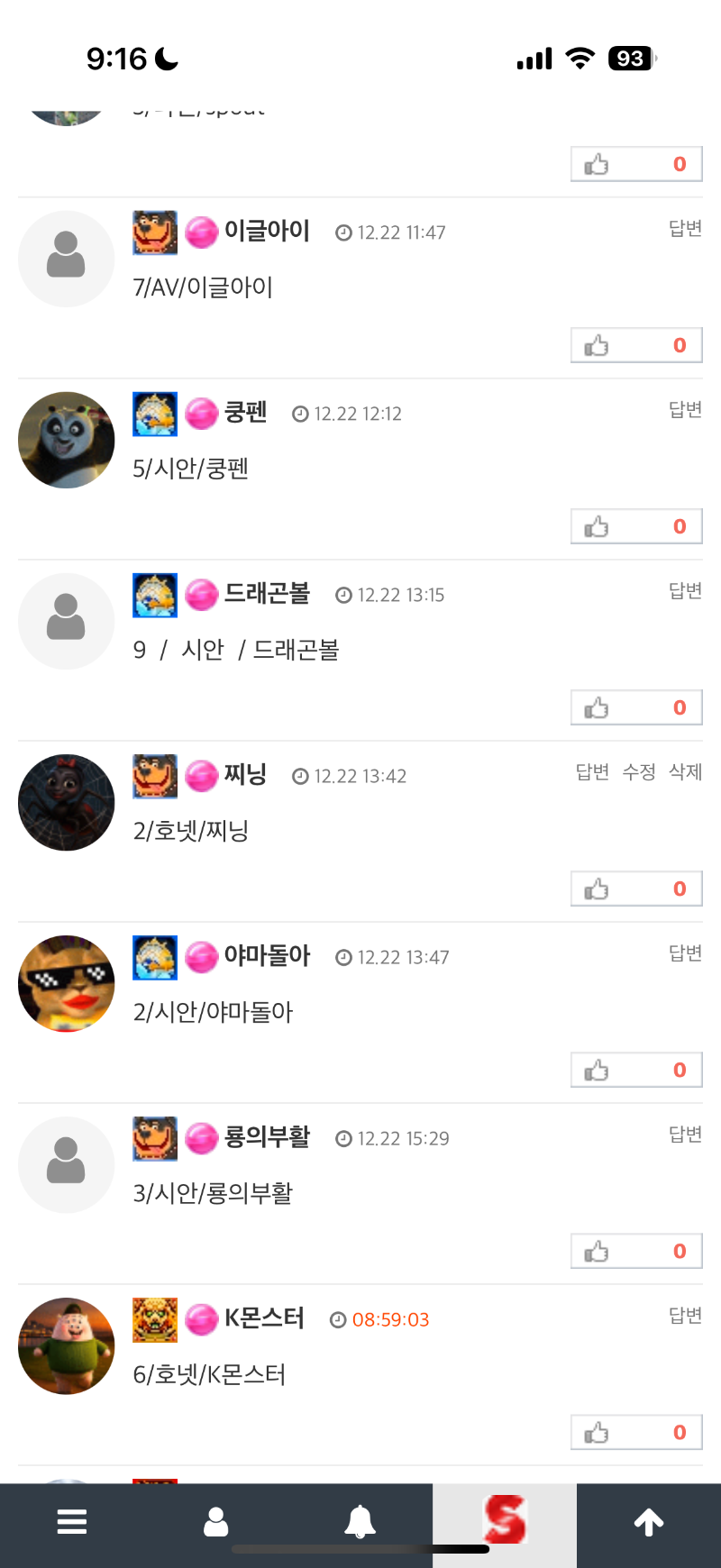Image resolution: width=721 pixels, height=1568 pixels.
Task: Open the 야마돌아 username
Action: [267, 956]
